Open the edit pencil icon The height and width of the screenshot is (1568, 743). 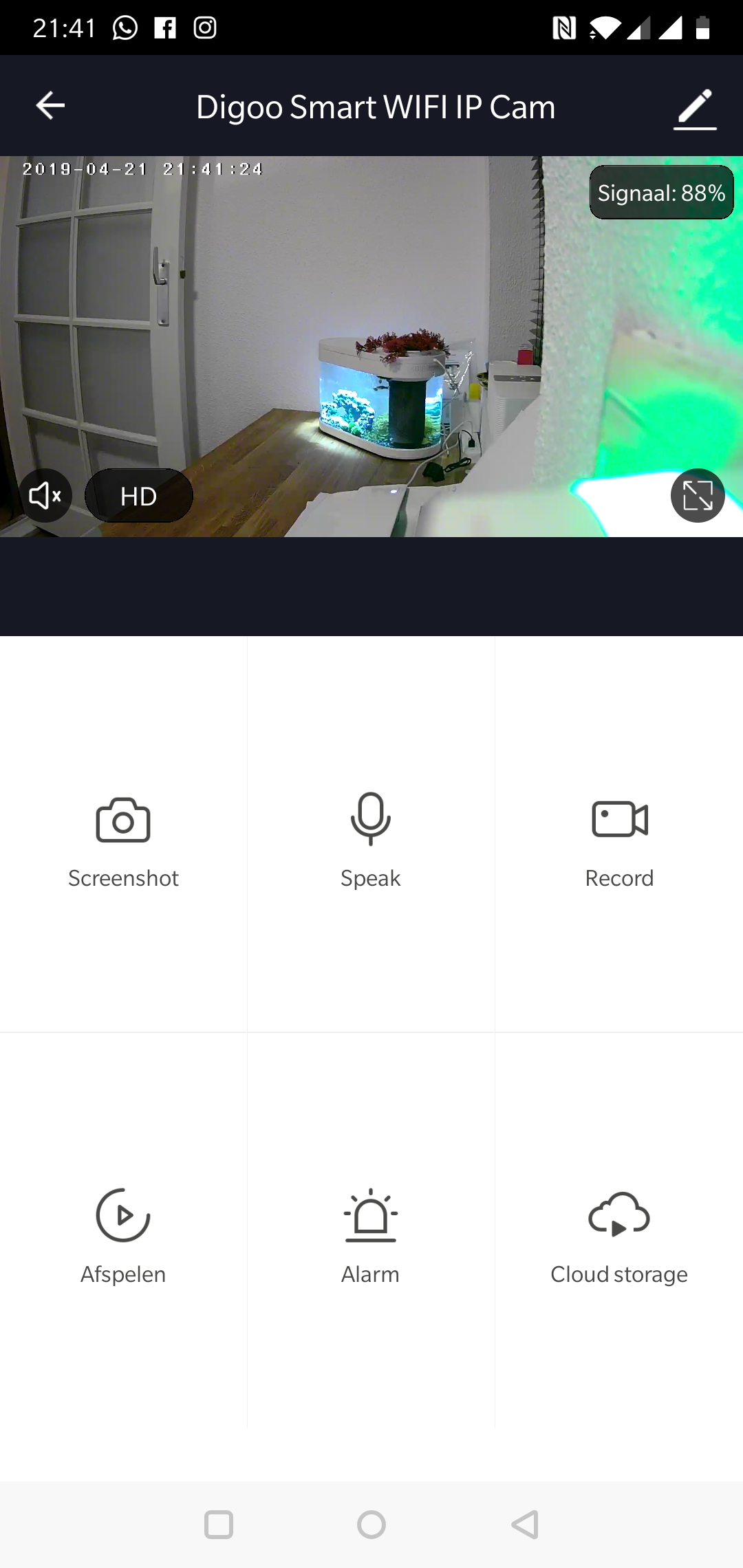695,109
